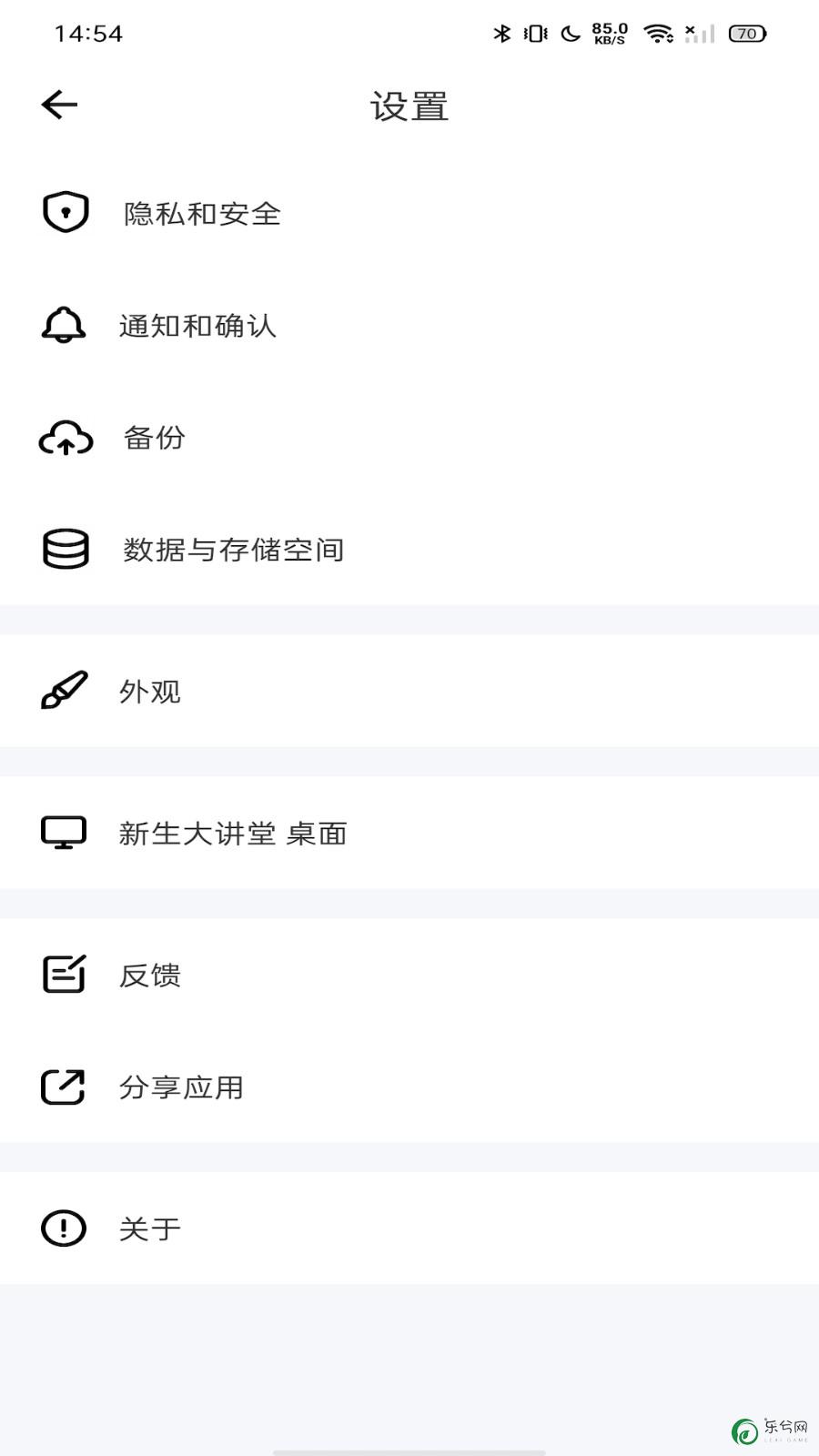Select 分享应用
This screenshot has height=1456, width=819.
point(409,1087)
